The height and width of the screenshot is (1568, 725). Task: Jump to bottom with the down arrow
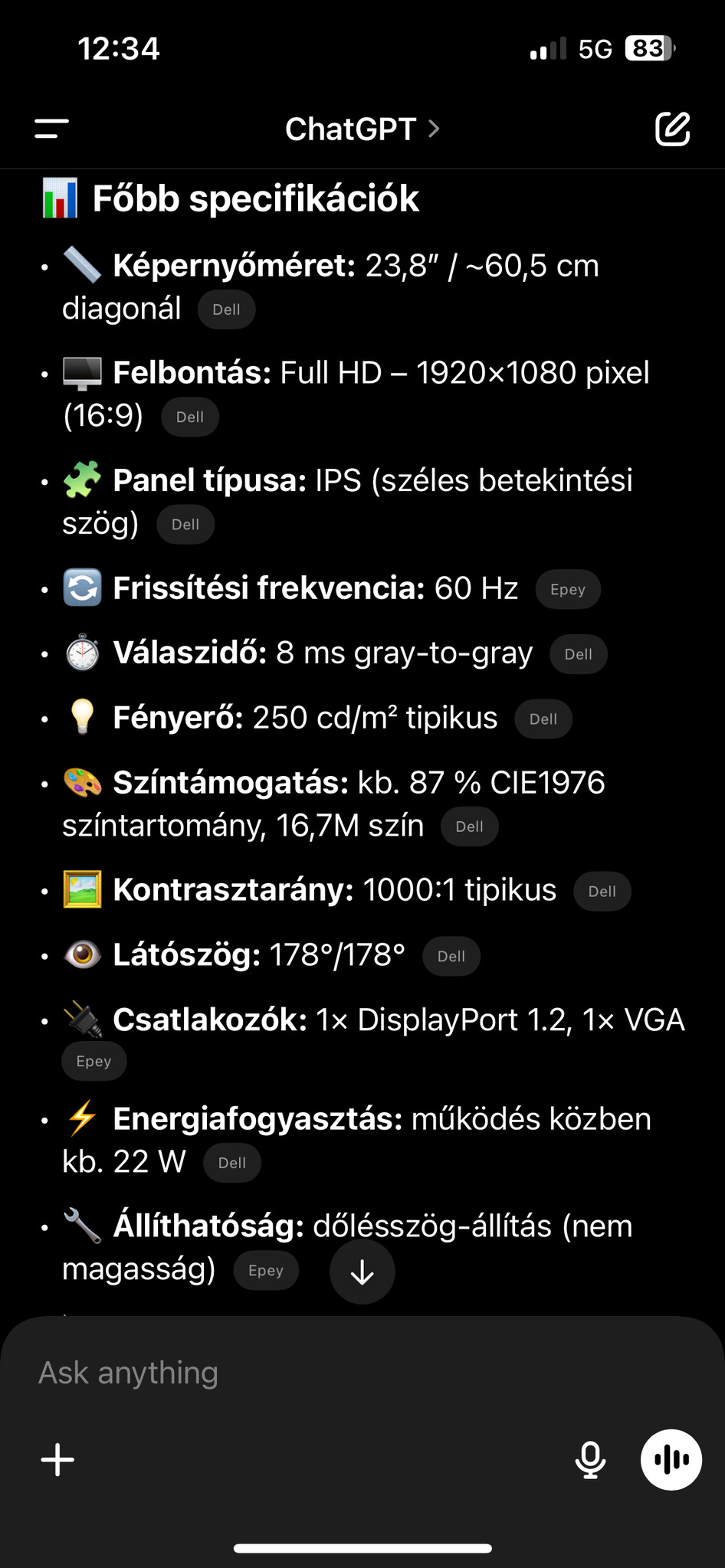362,1272
